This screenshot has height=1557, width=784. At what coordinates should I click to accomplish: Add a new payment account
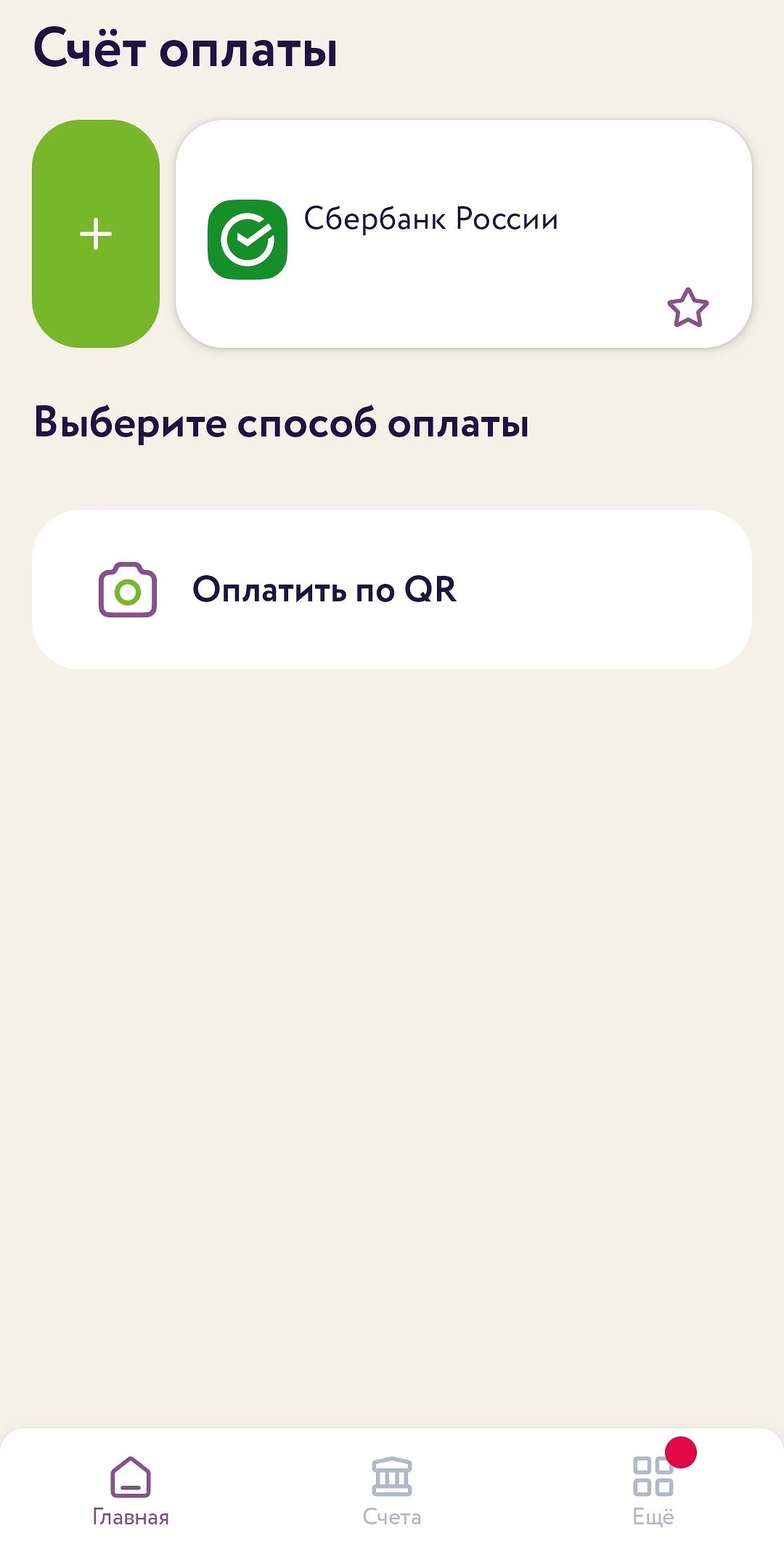pos(96,234)
